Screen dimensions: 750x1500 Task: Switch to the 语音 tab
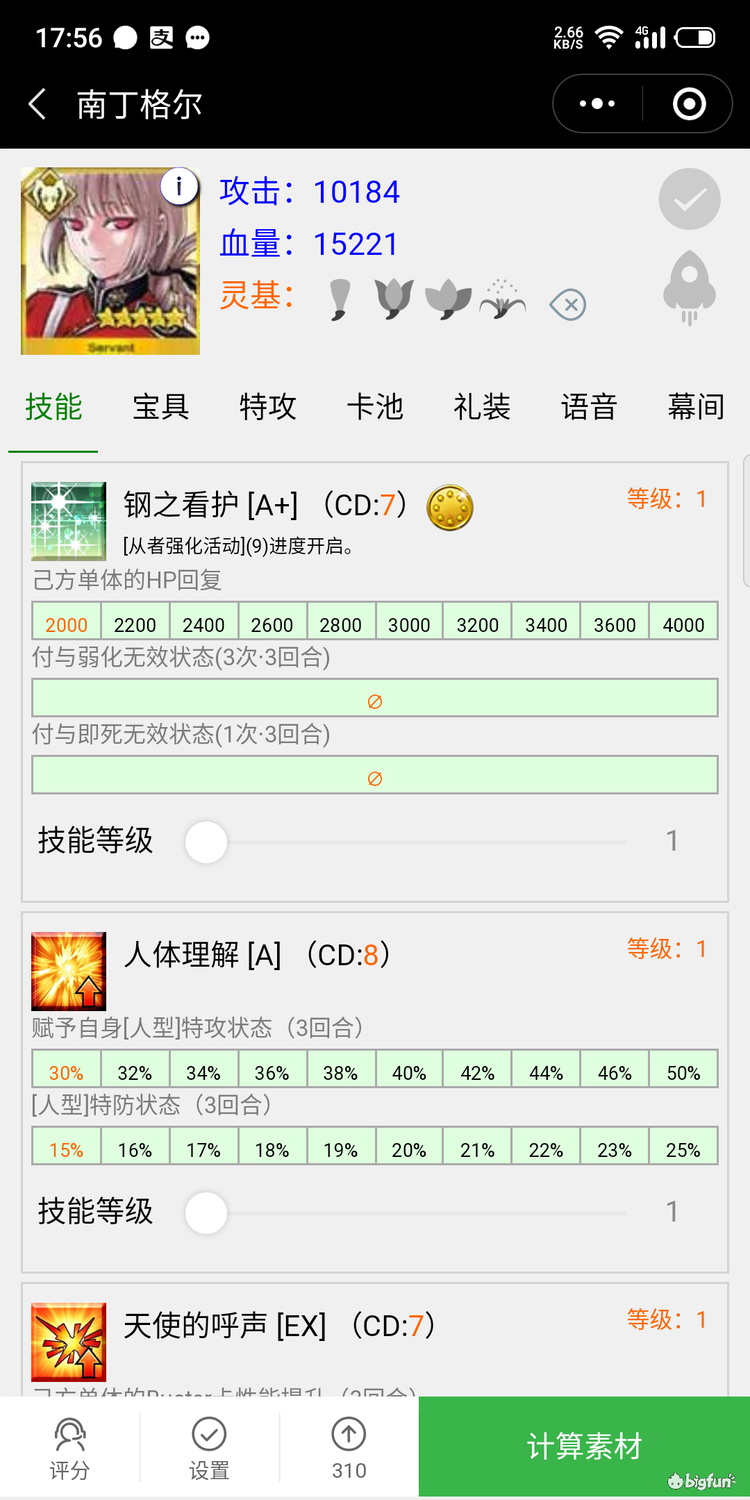(x=589, y=407)
